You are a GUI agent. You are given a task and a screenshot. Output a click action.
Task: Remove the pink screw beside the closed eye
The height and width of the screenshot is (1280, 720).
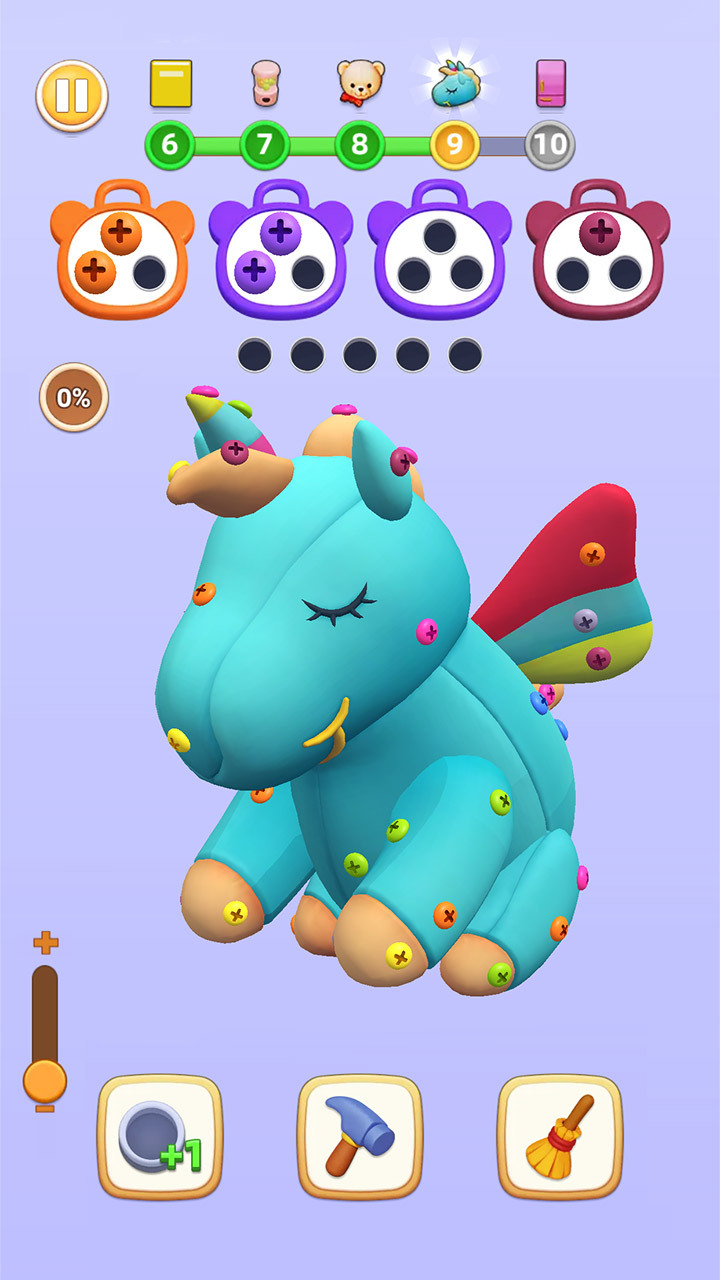[427, 631]
